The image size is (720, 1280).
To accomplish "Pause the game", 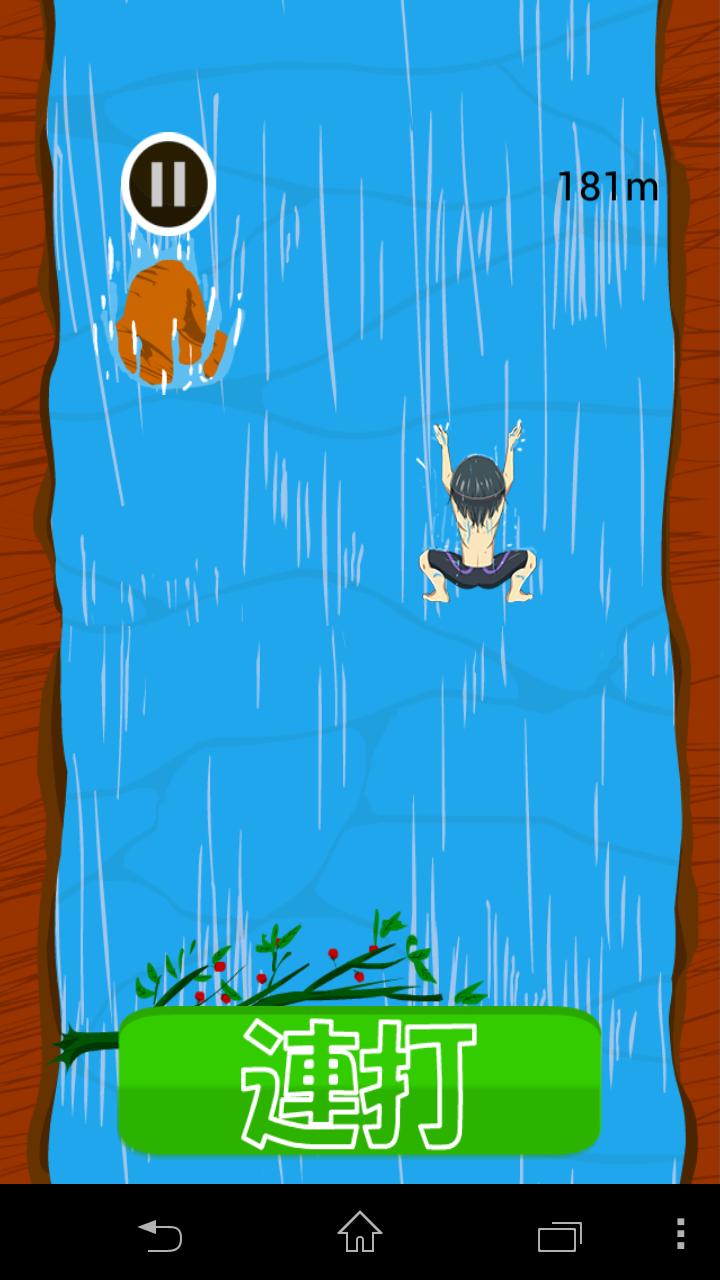I will [168, 183].
